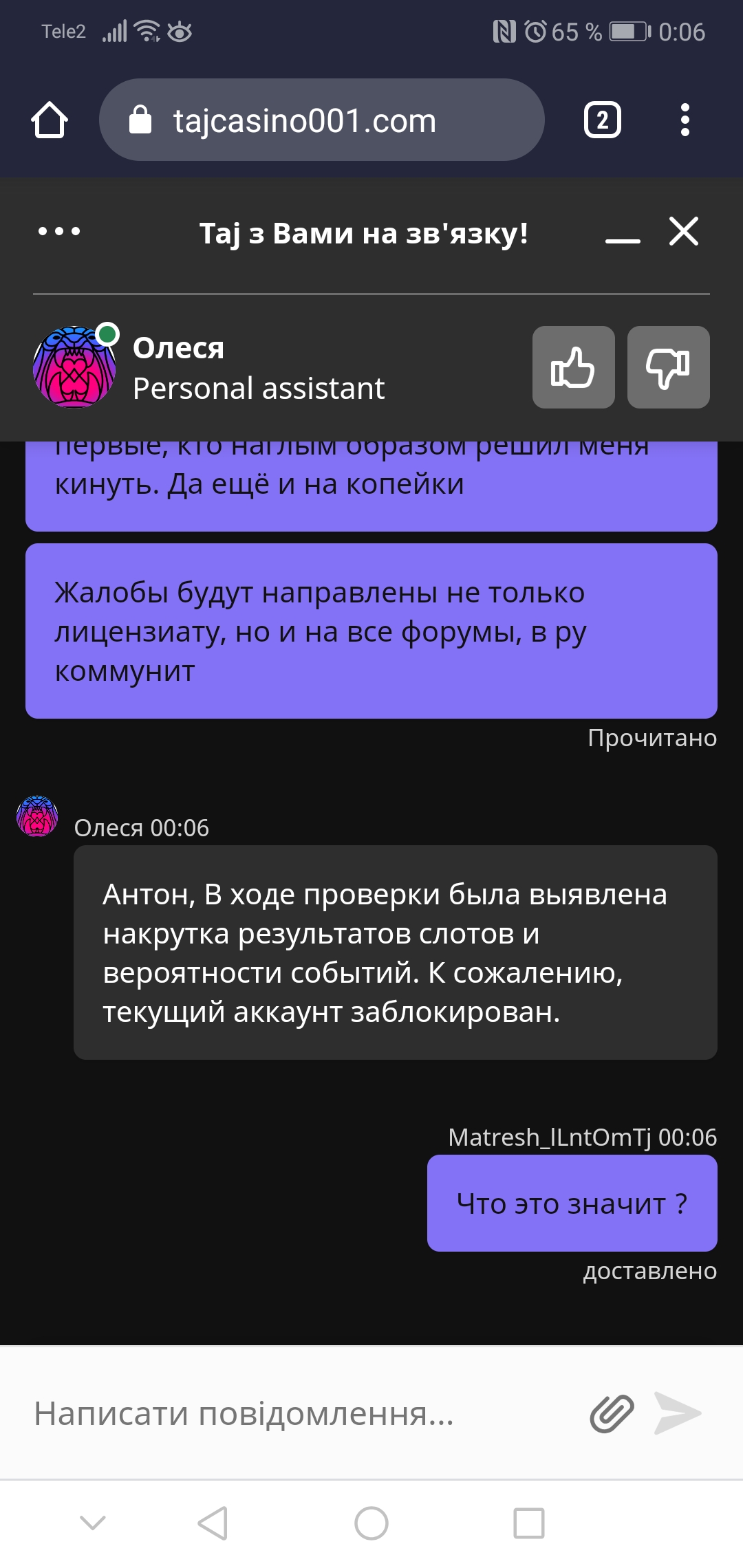743x1568 pixels.
Task: Send the message with arrow icon
Action: pos(677,1413)
